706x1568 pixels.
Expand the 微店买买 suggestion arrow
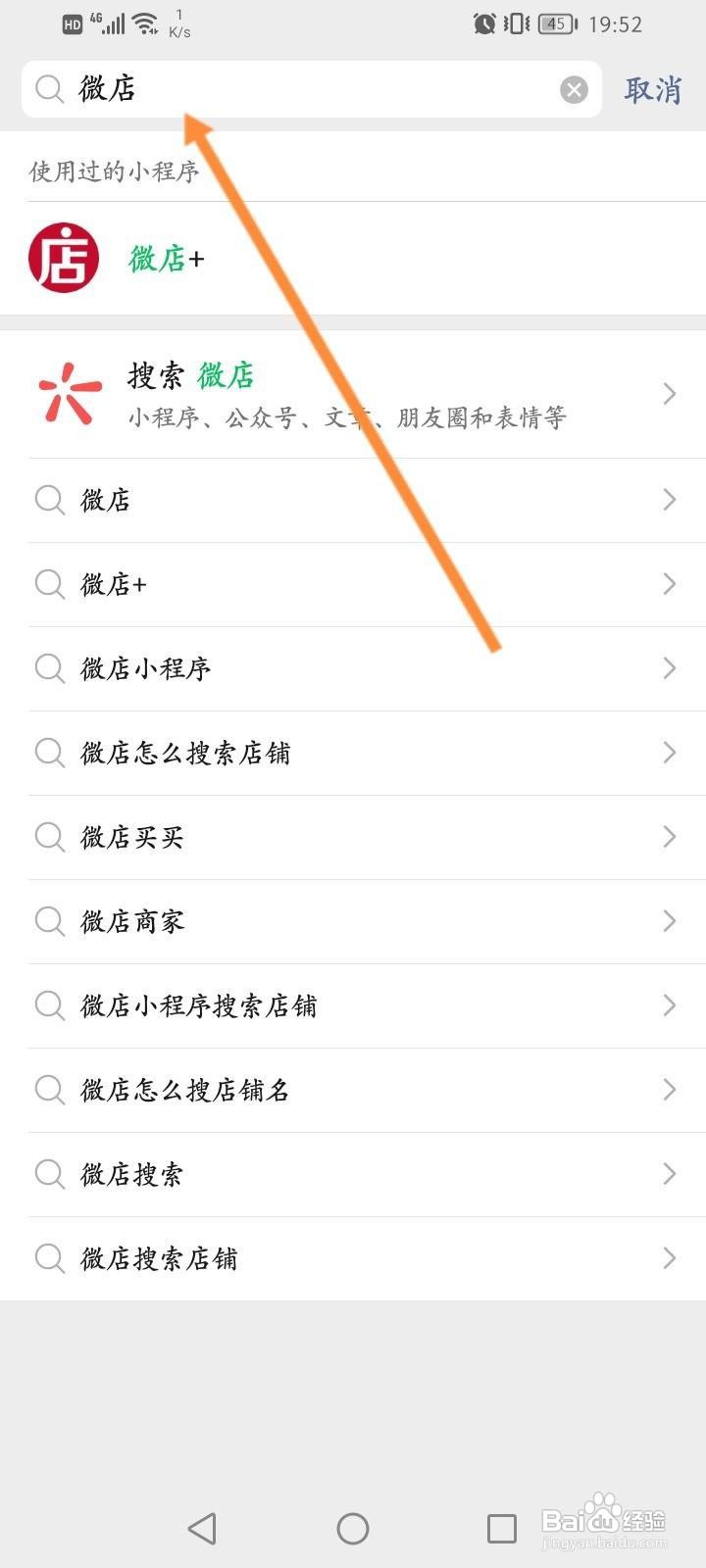[x=670, y=837]
